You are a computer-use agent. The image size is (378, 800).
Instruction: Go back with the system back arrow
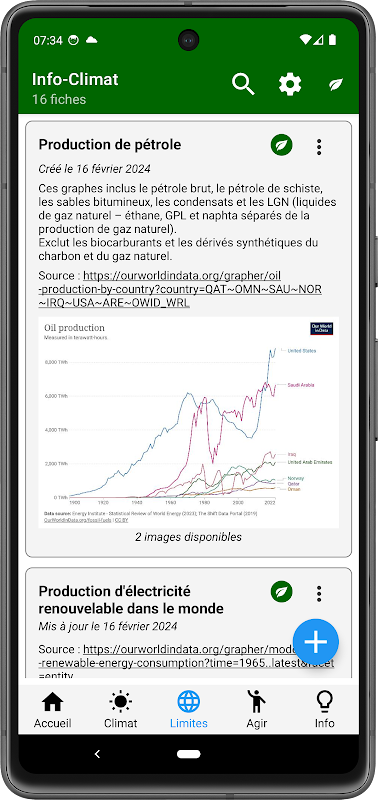click(x=97, y=754)
